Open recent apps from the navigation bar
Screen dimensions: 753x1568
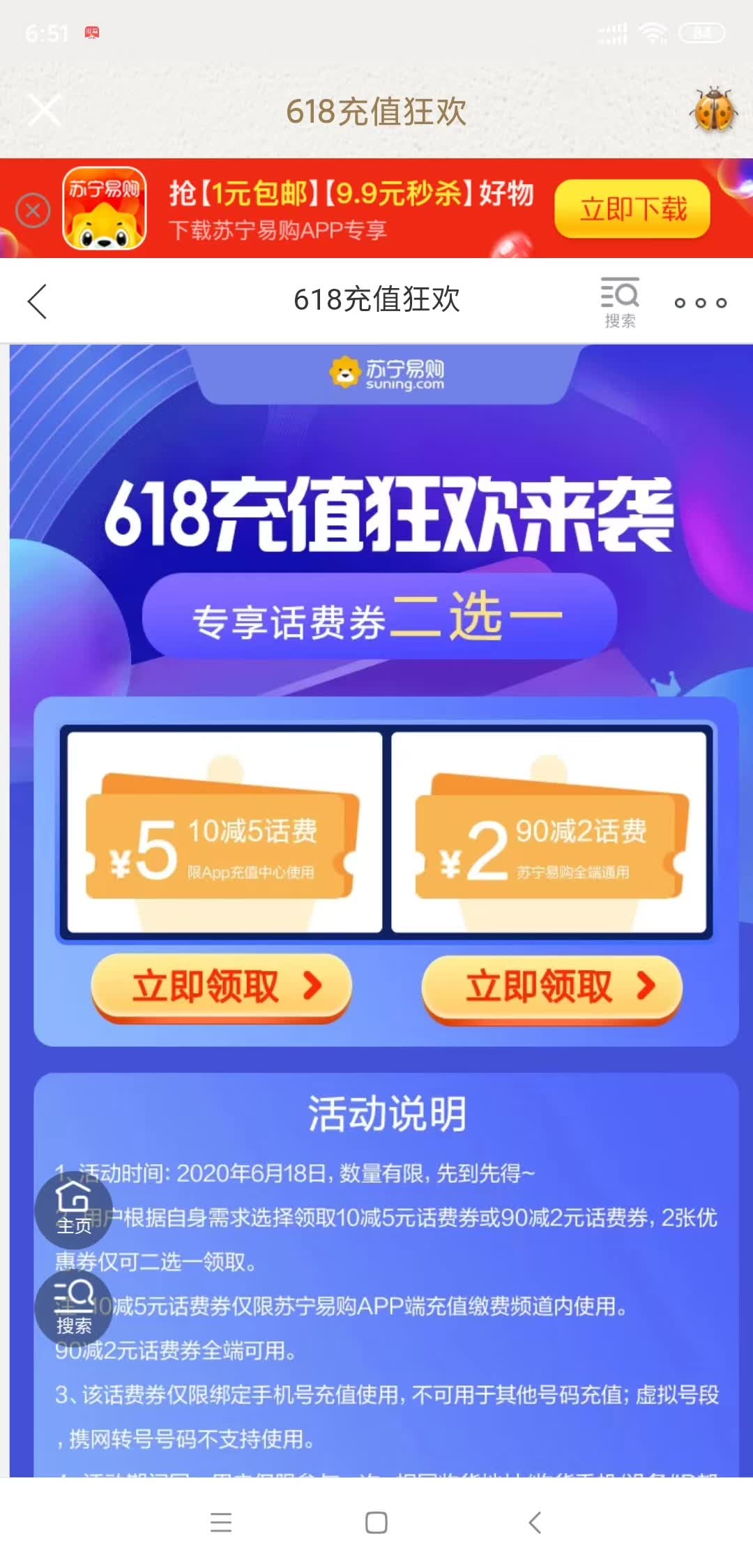tap(221, 1522)
